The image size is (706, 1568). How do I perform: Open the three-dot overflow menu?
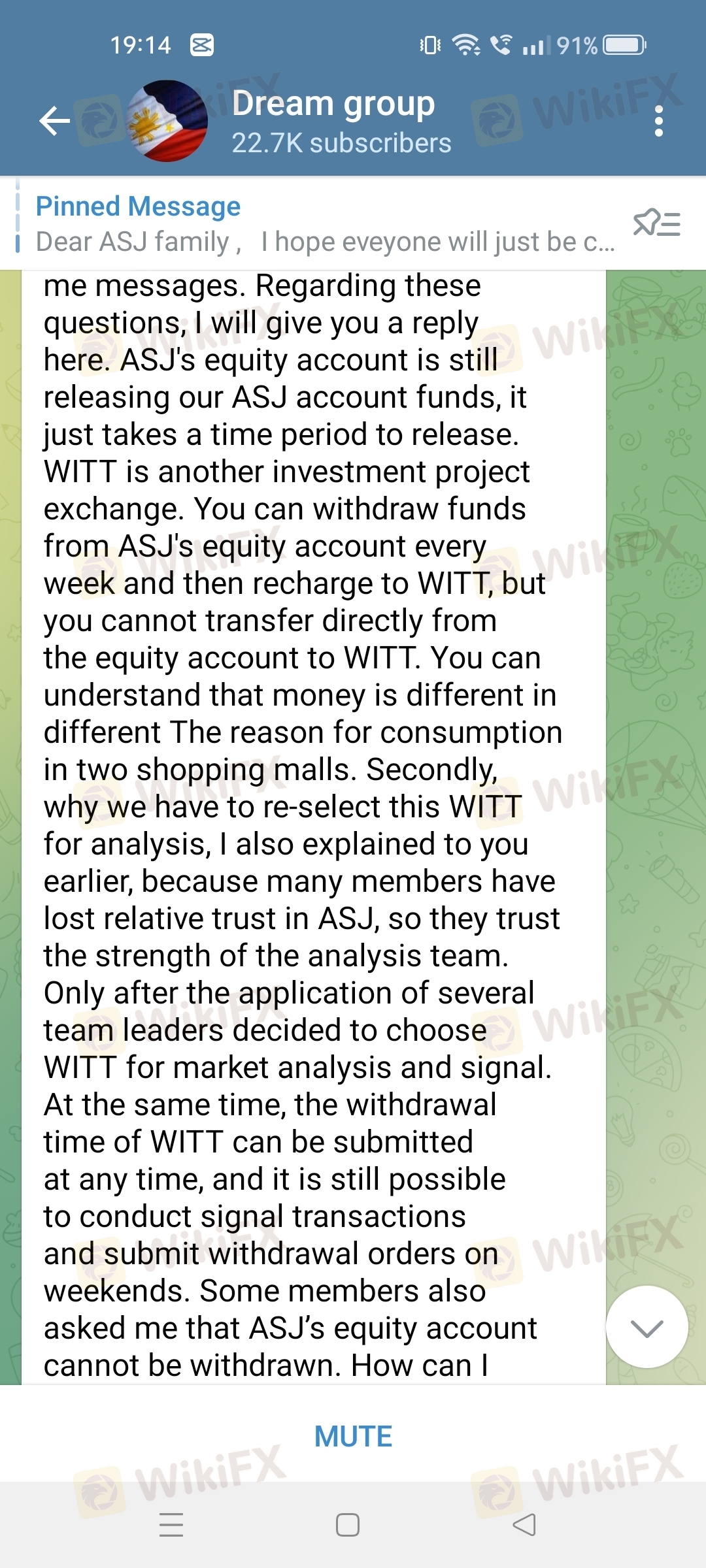(x=658, y=121)
